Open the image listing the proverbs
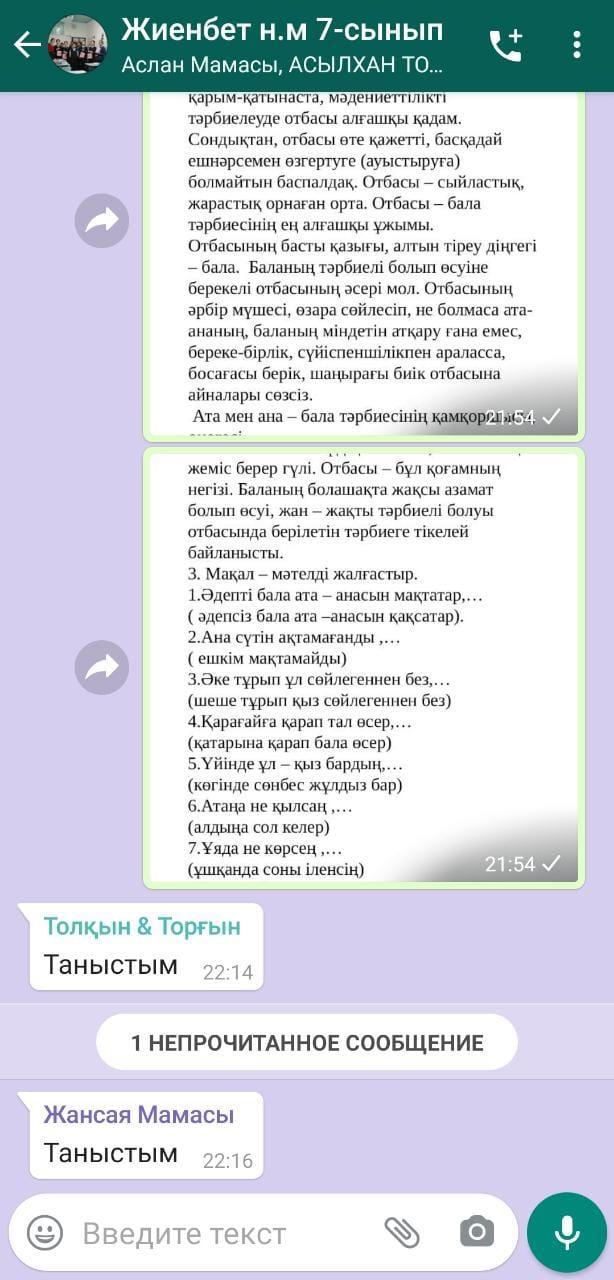The image size is (614, 1280). pyautogui.click(x=363, y=667)
